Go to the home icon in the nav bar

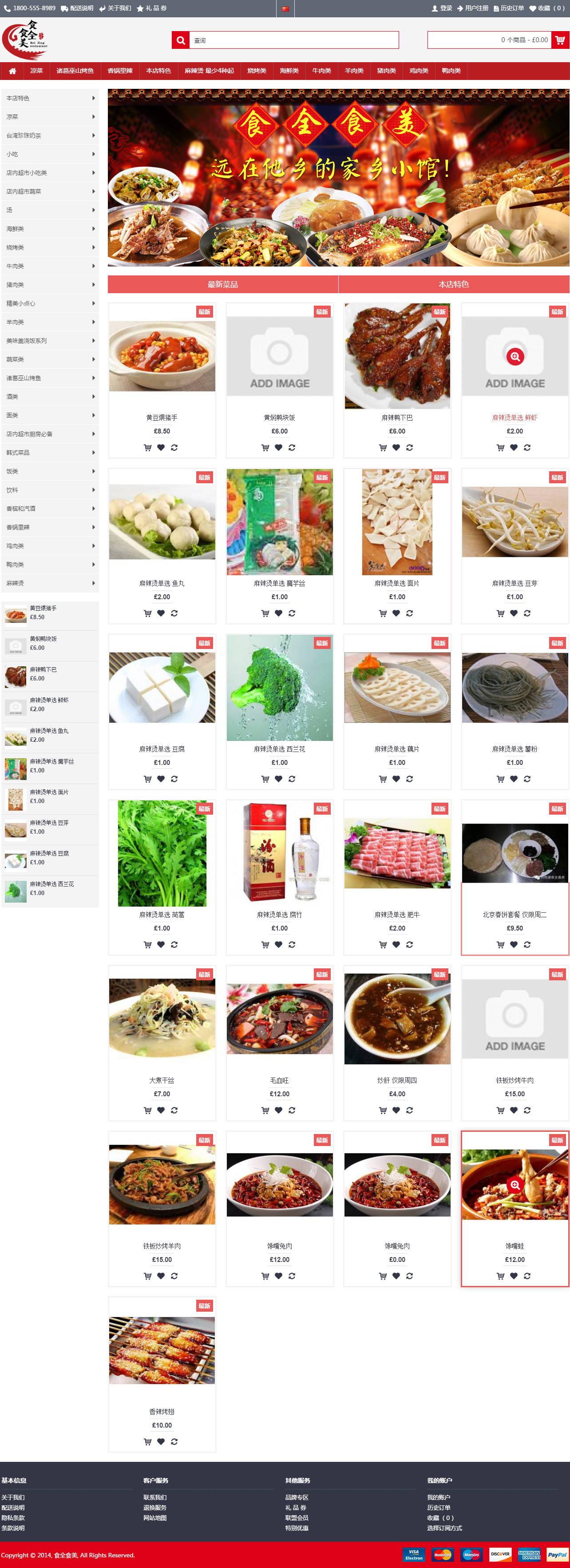[x=12, y=71]
